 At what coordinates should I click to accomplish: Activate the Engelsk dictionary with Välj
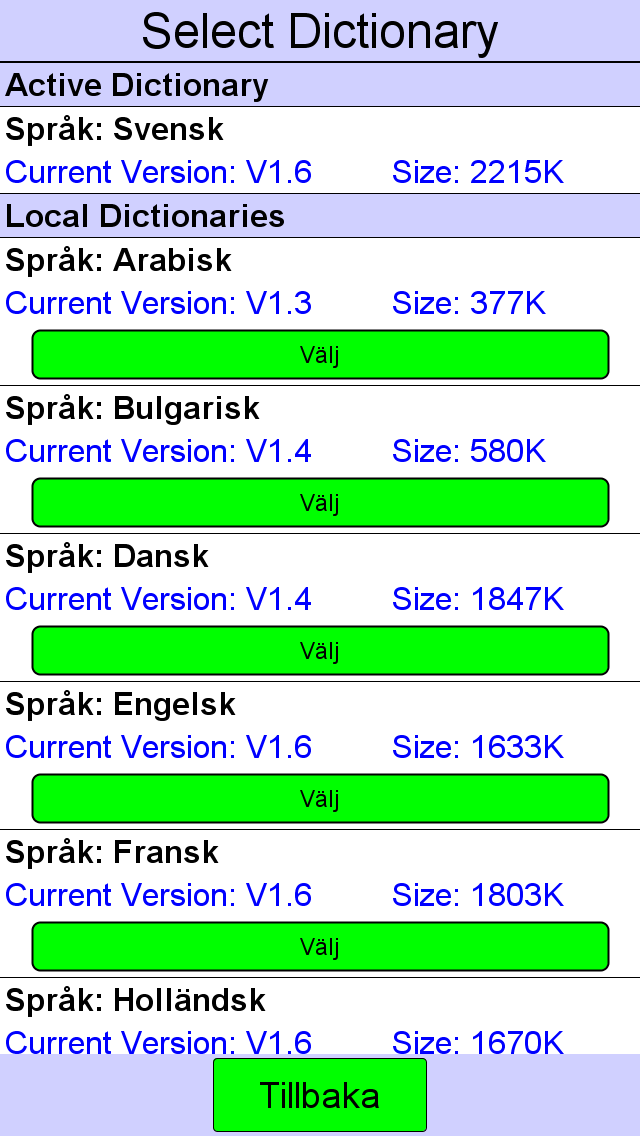point(320,798)
